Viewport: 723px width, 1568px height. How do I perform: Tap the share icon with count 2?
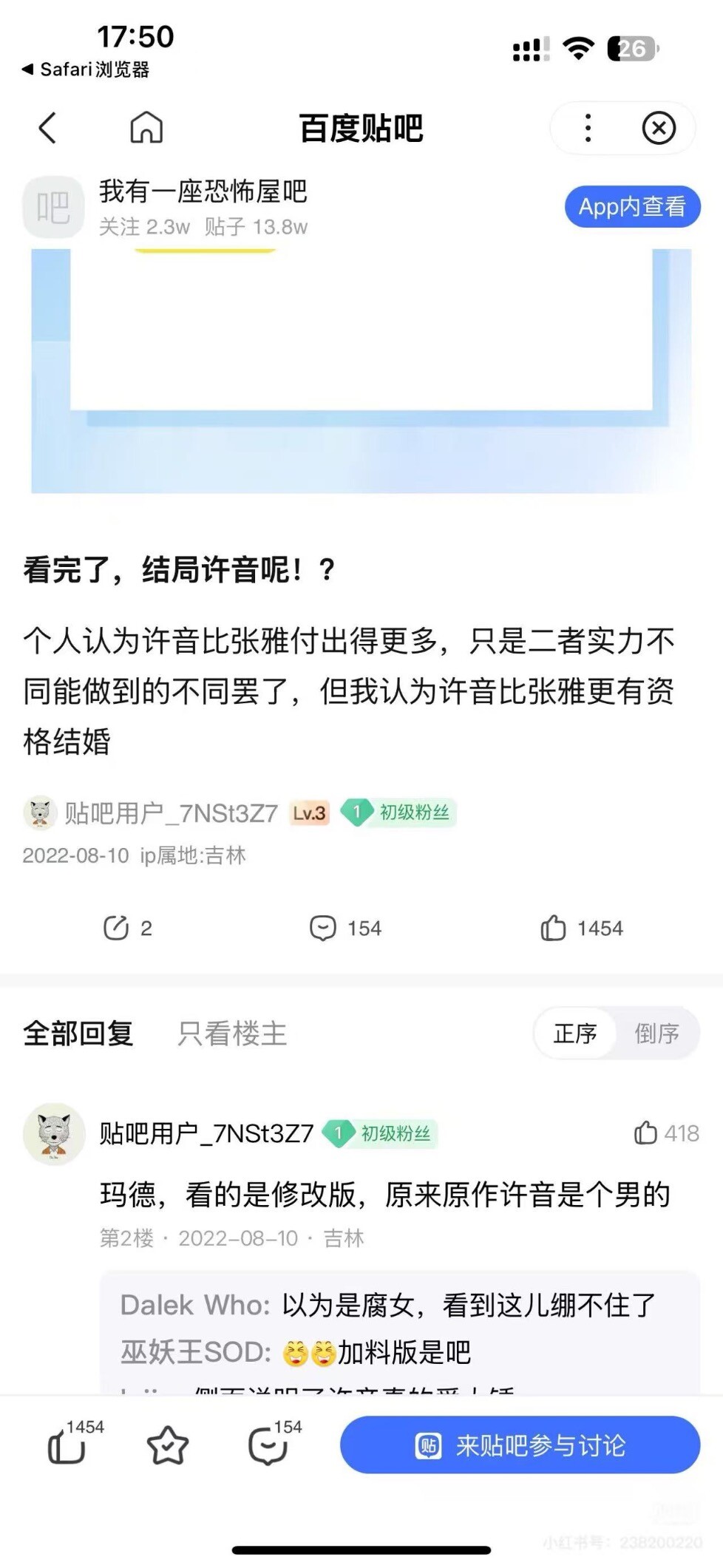(127, 928)
